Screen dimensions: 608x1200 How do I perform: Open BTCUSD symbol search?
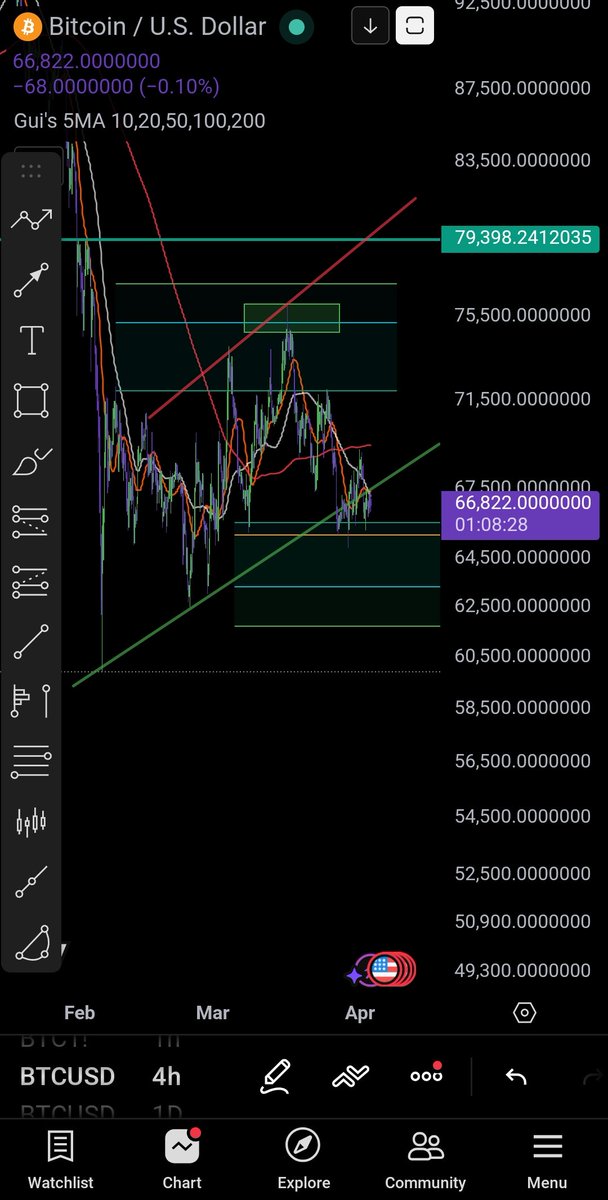coord(67,1076)
